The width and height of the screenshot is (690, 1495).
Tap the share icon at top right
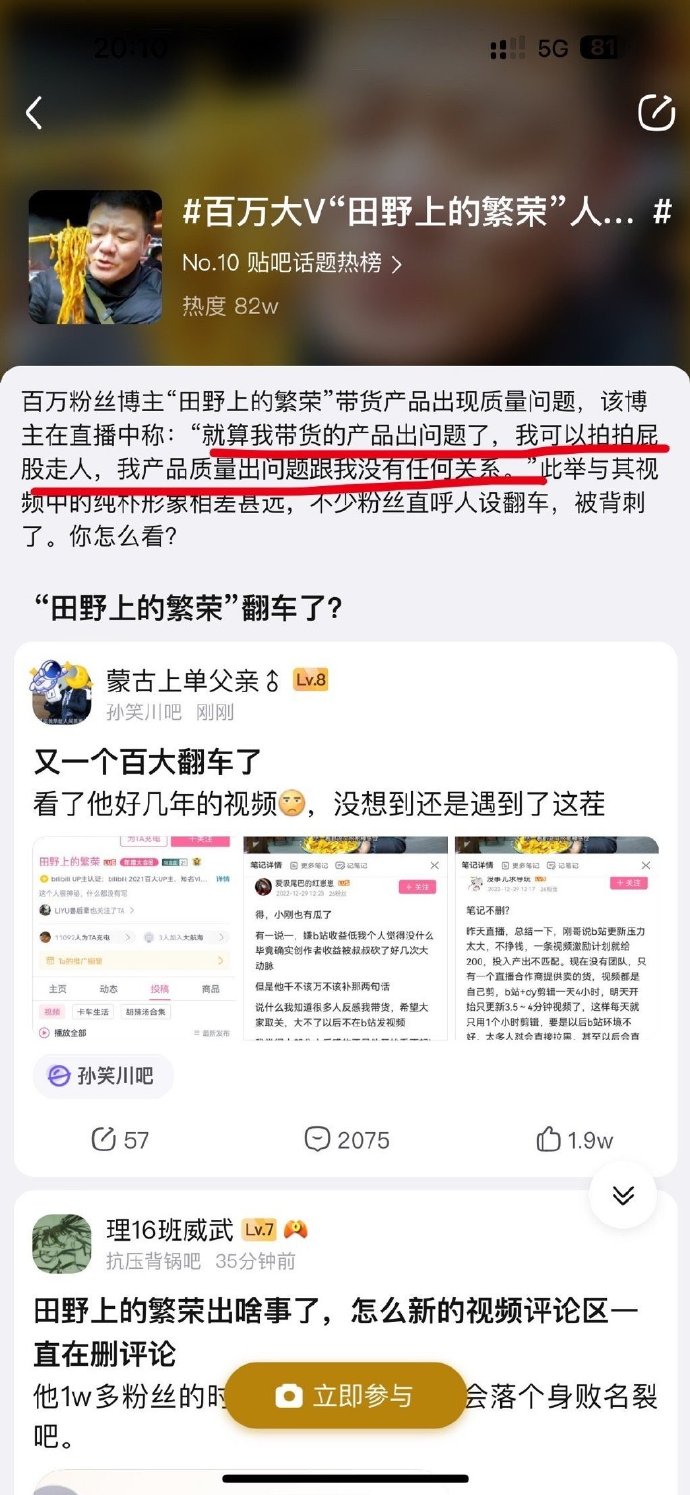coord(656,113)
